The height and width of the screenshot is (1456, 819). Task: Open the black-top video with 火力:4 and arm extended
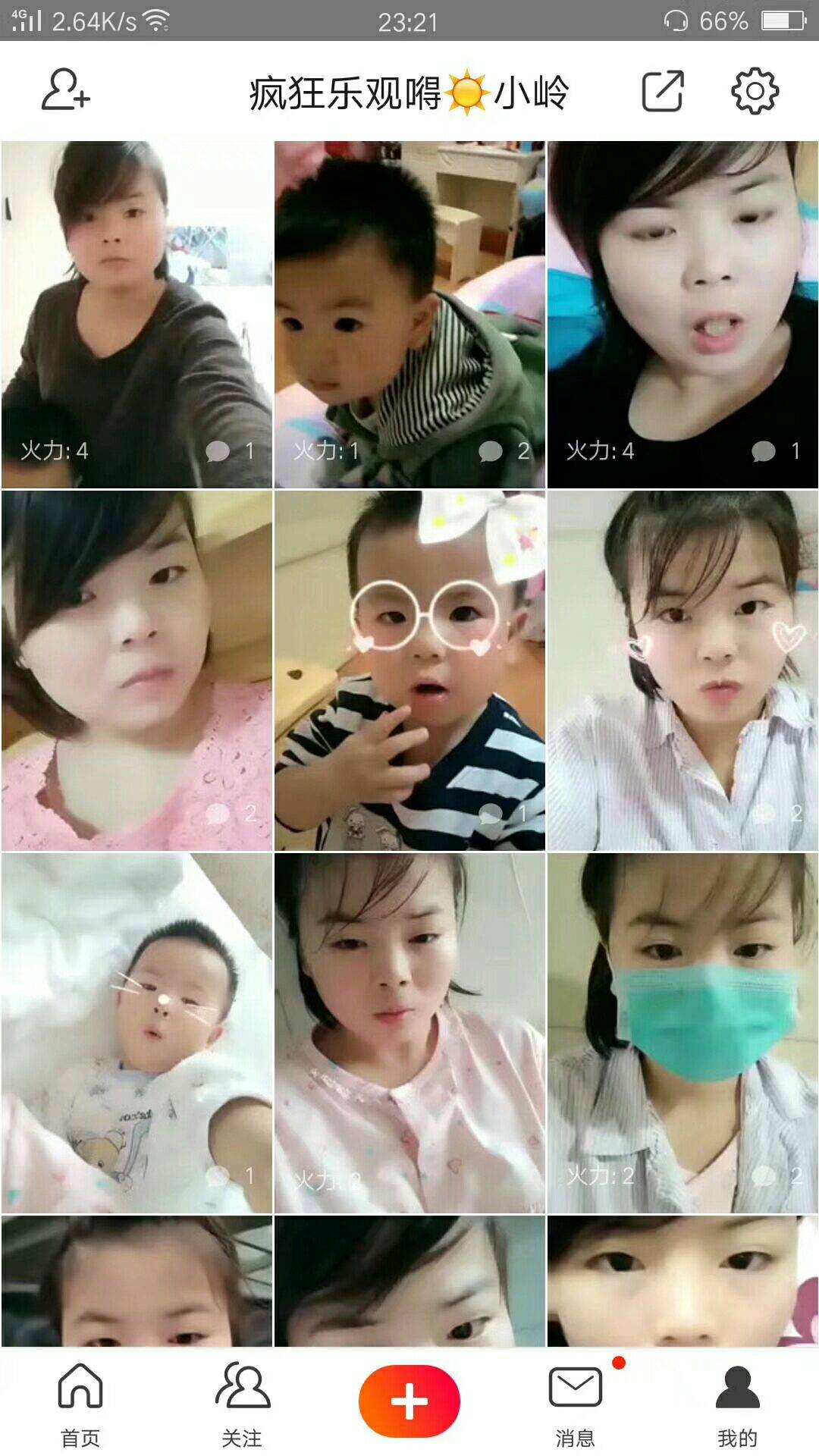(136, 315)
